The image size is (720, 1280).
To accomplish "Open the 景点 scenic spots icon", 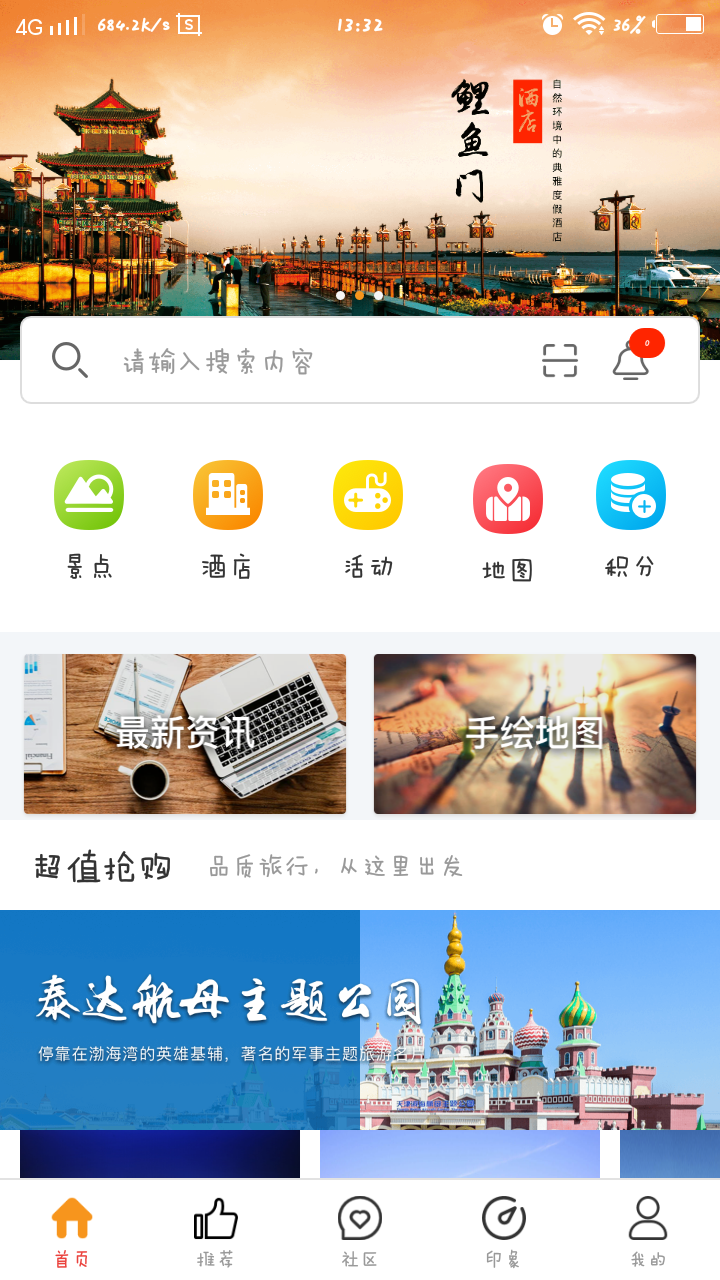I will tap(89, 494).
